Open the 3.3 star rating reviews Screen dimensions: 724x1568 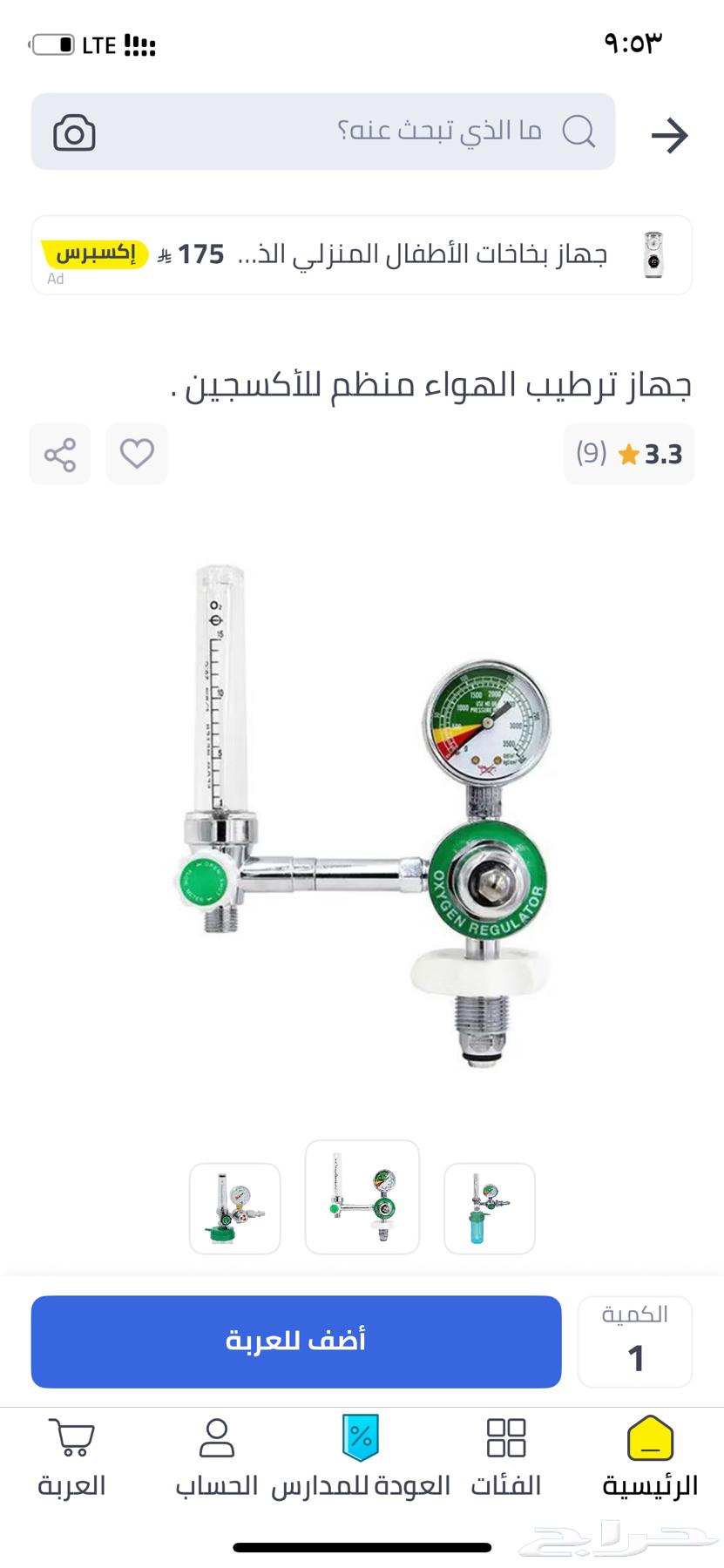[x=629, y=454]
